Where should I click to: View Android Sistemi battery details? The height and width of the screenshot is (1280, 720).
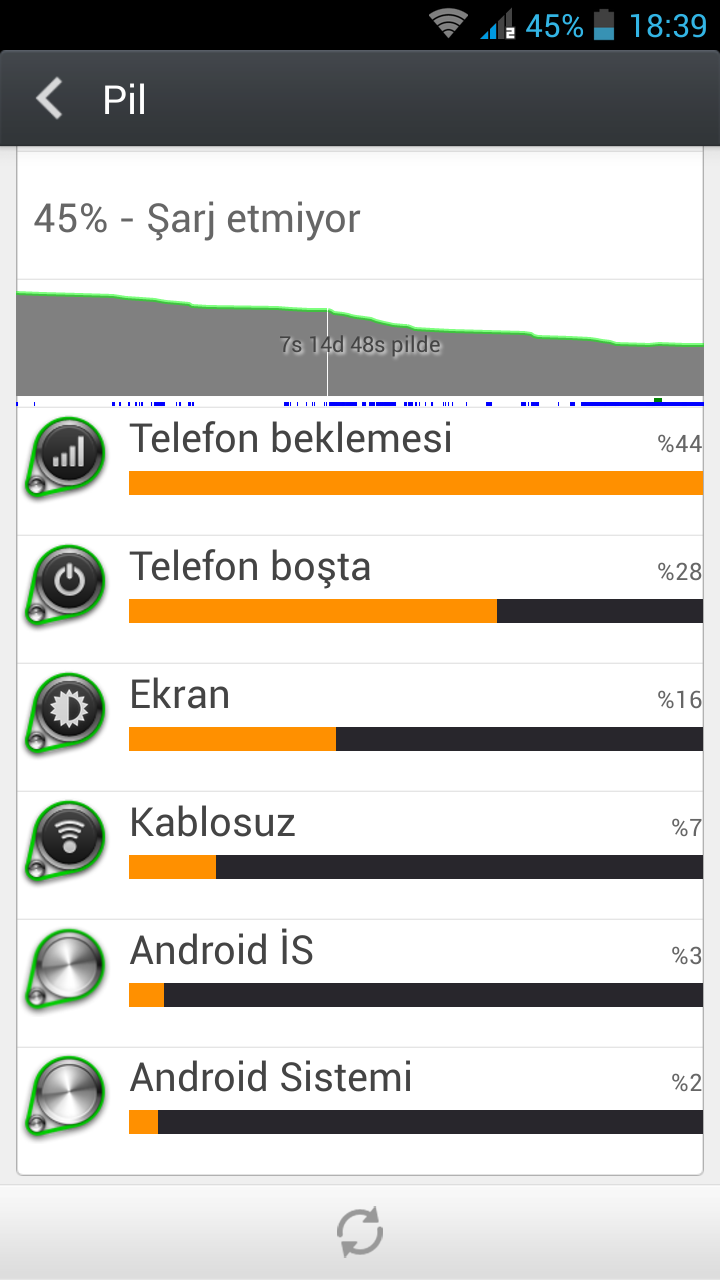tap(360, 1108)
